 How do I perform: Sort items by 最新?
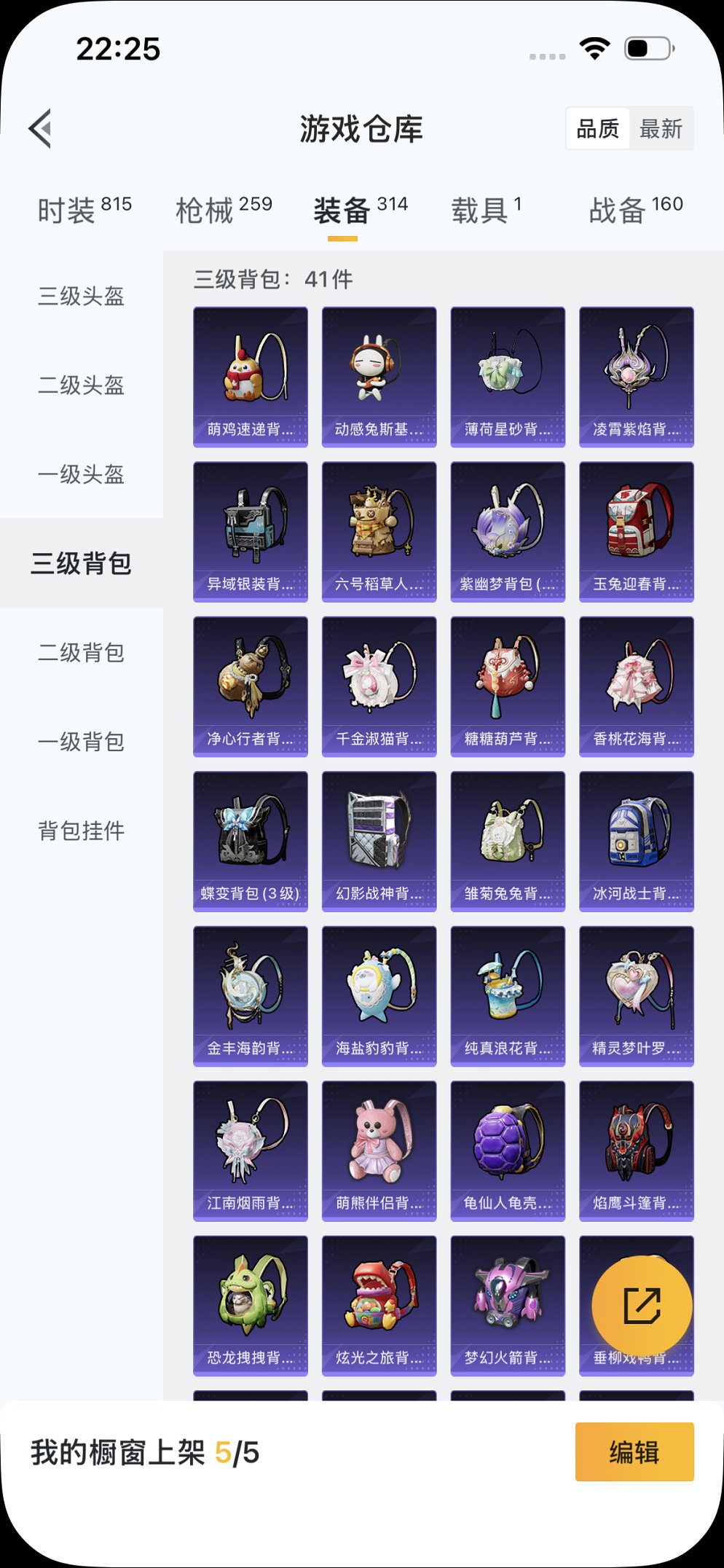[661, 129]
